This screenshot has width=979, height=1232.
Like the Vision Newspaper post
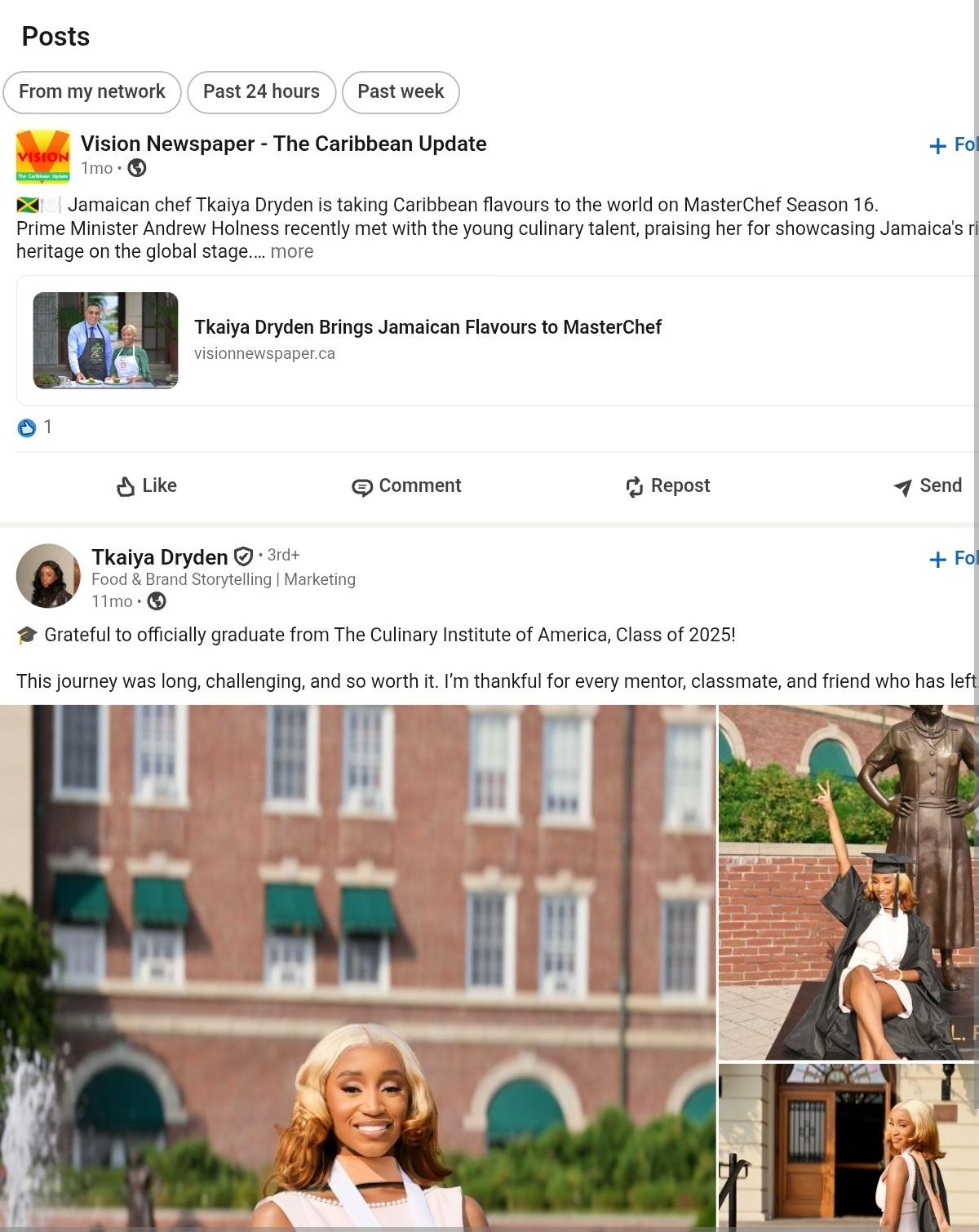147,486
